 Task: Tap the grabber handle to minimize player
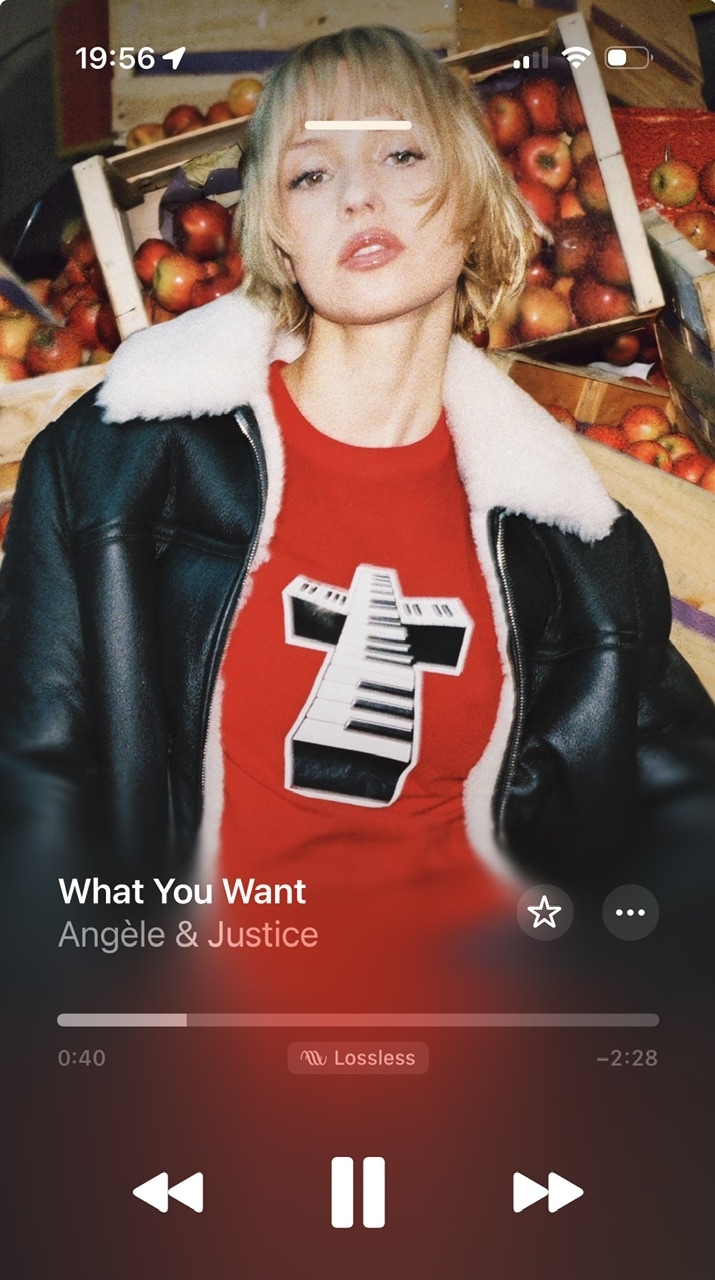[x=358, y=126]
